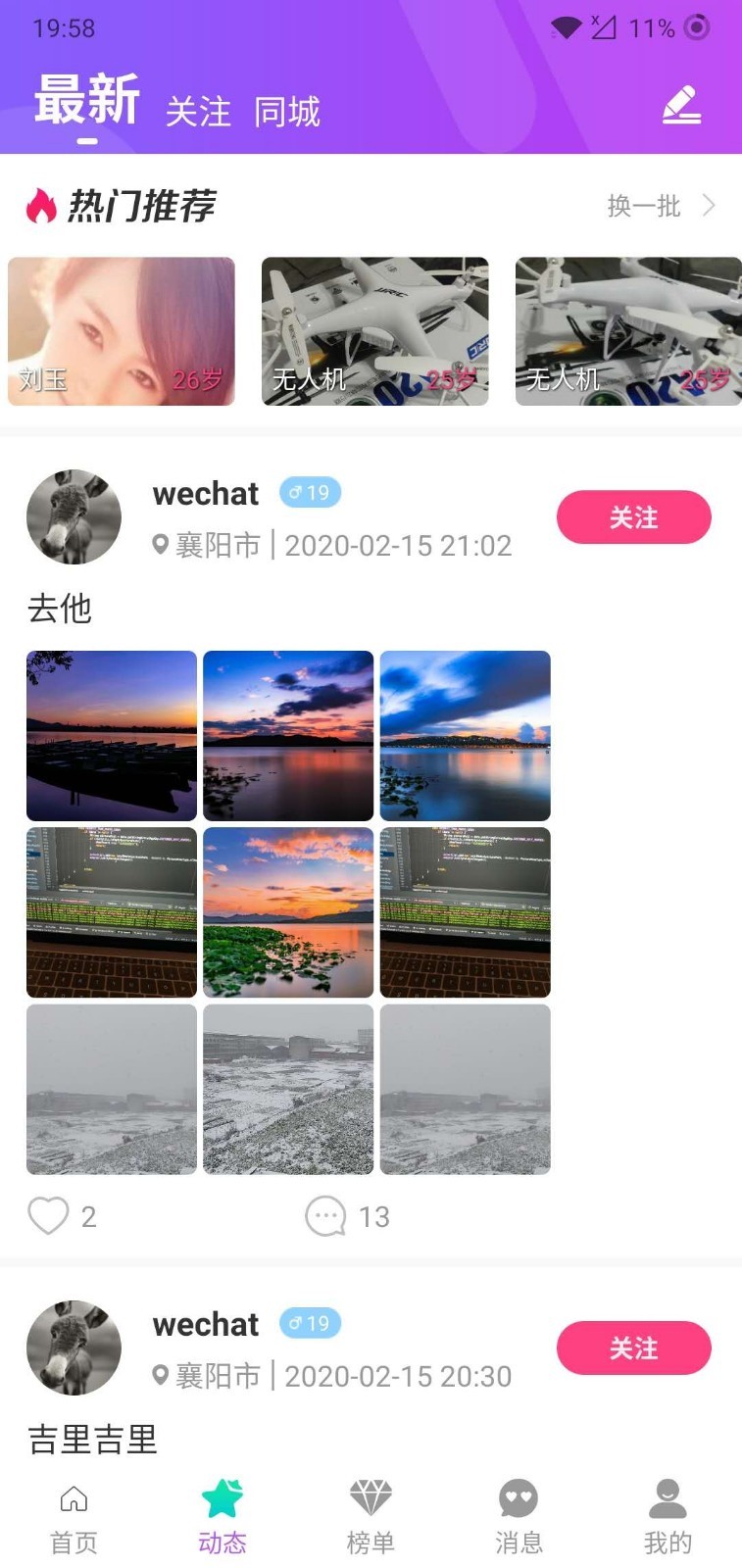Screen dimensions: 742x1568
Task: Like the post captioned 去他
Action: point(49,1216)
